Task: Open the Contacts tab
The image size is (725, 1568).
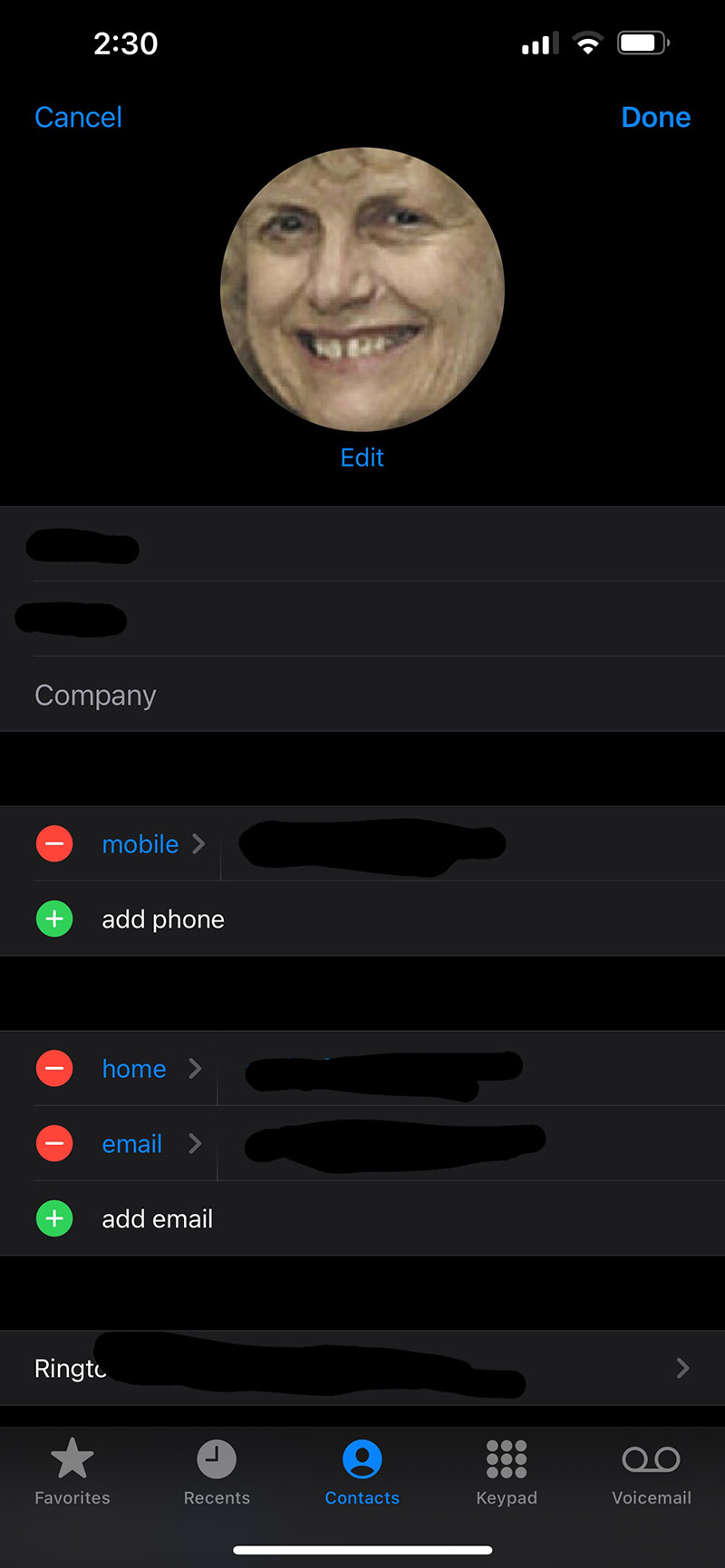Action: (362, 1472)
